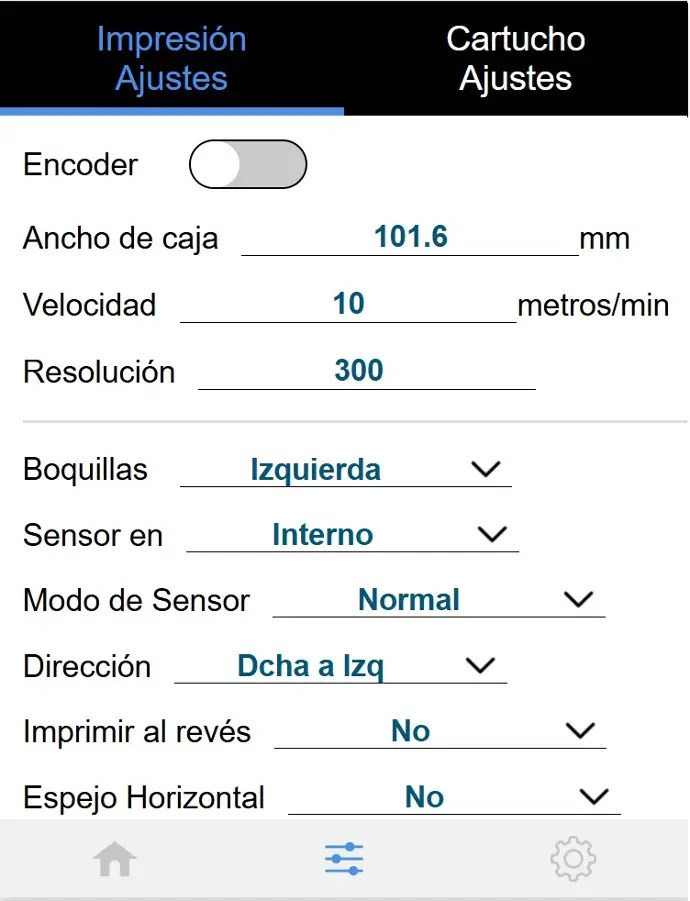Open the sliders adjustments tab
The image size is (690, 901).
click(344, 859)
